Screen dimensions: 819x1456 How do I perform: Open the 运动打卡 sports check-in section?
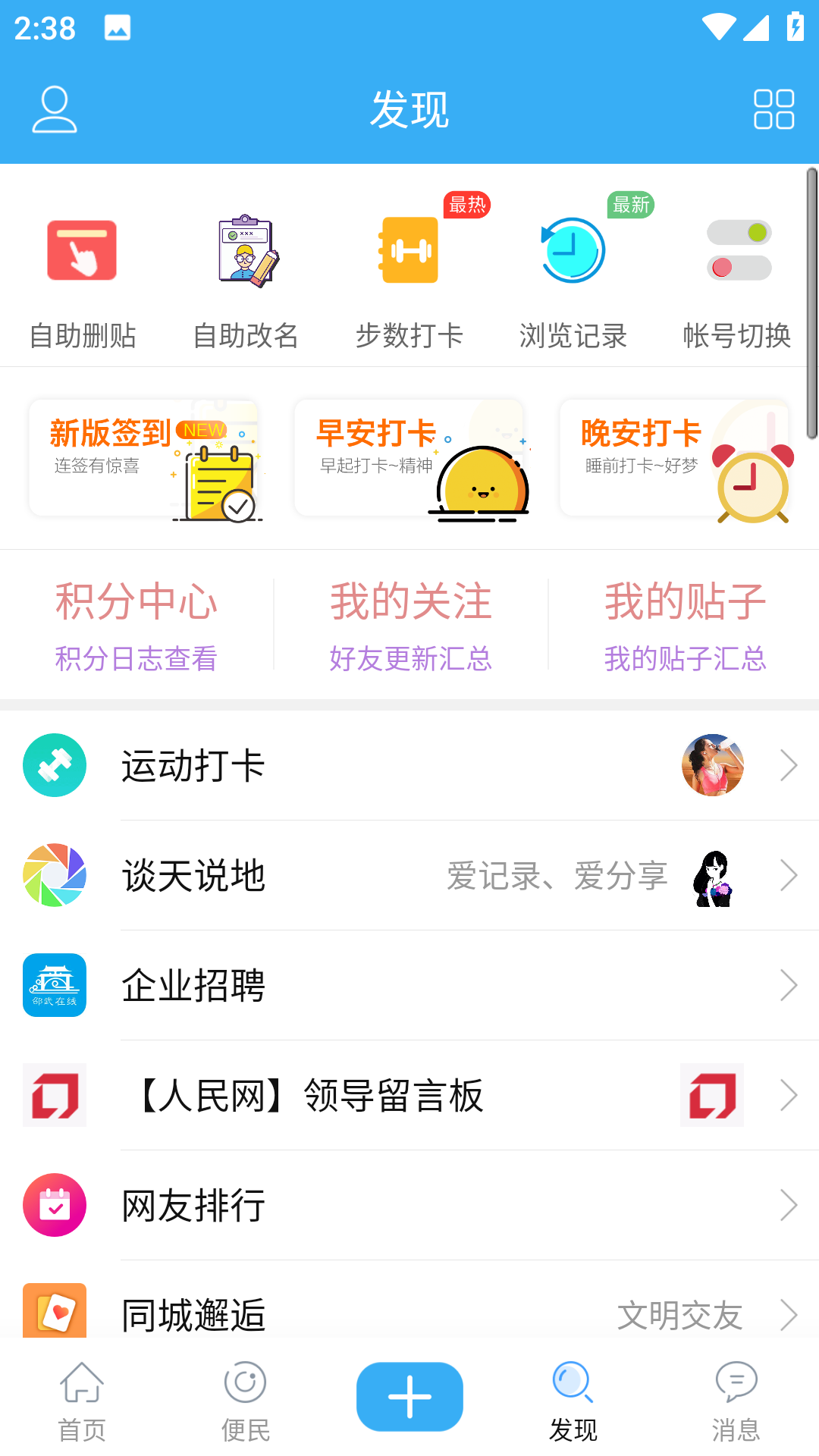pyautogui.click(x=409, y=765)
